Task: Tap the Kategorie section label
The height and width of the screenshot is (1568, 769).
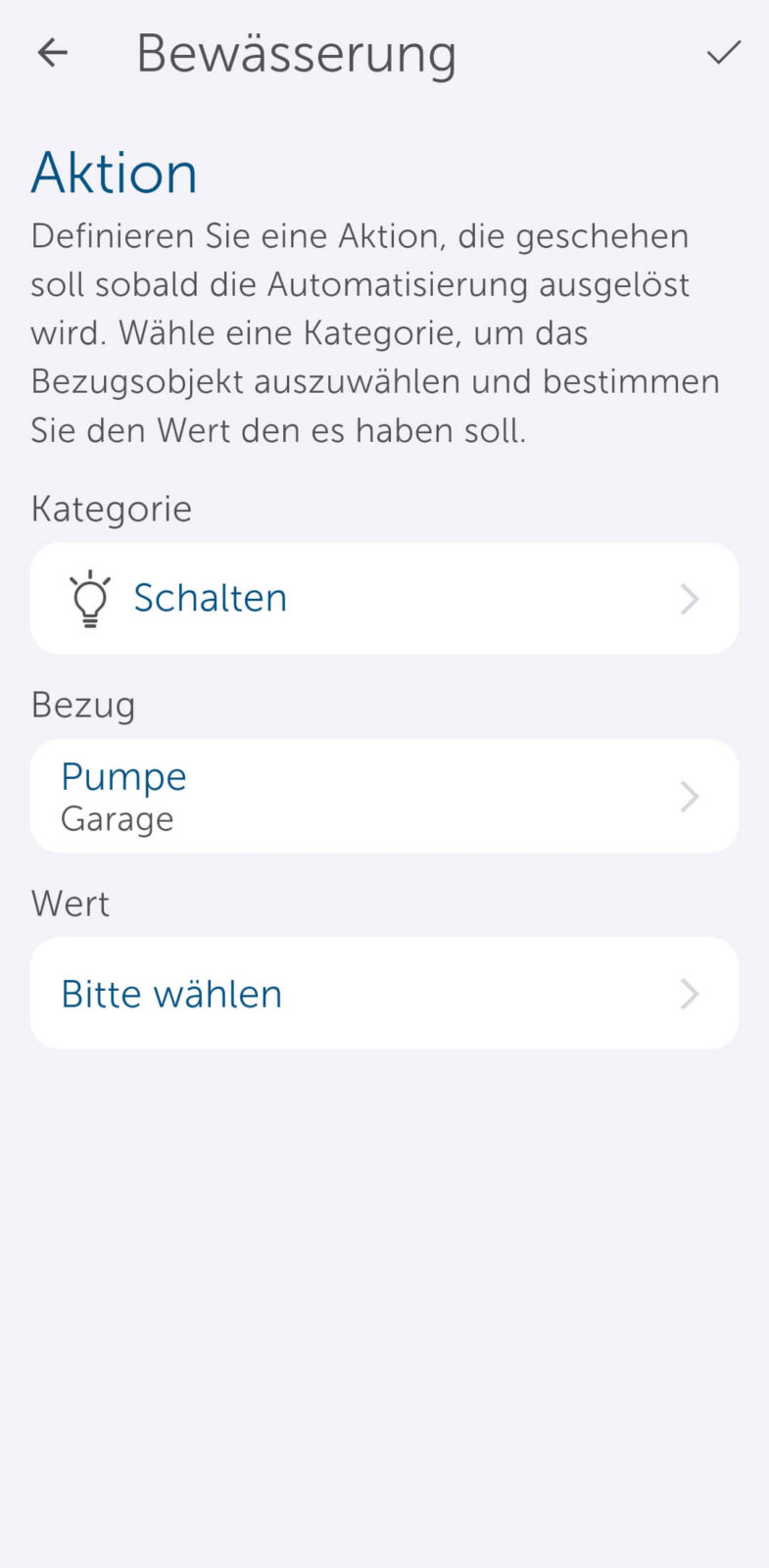Action: pyautogui.click(x=111, y=508)
